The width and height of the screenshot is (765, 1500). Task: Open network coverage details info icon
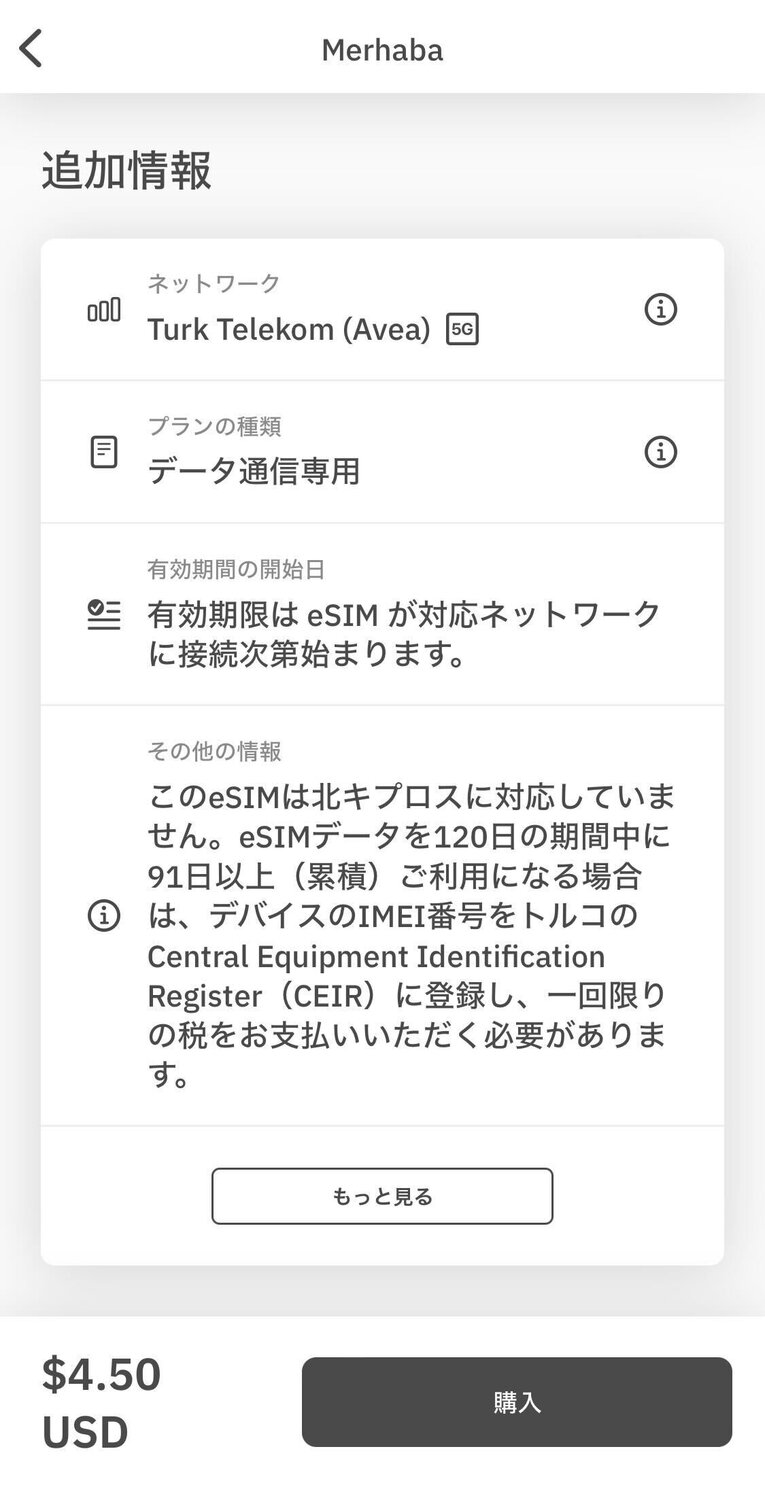(659, 308)
